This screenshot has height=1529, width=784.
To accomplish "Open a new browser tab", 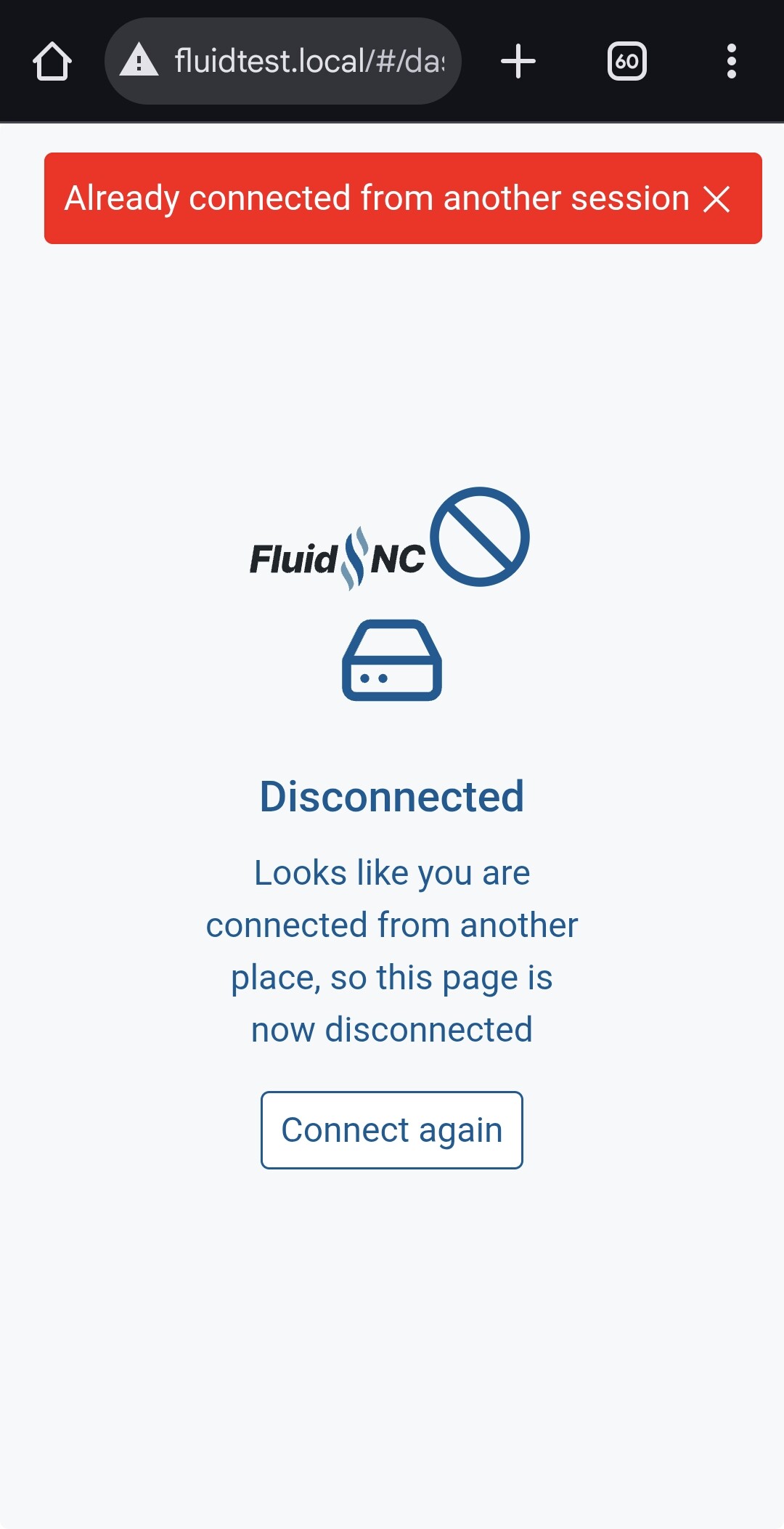I will point(518,61).
